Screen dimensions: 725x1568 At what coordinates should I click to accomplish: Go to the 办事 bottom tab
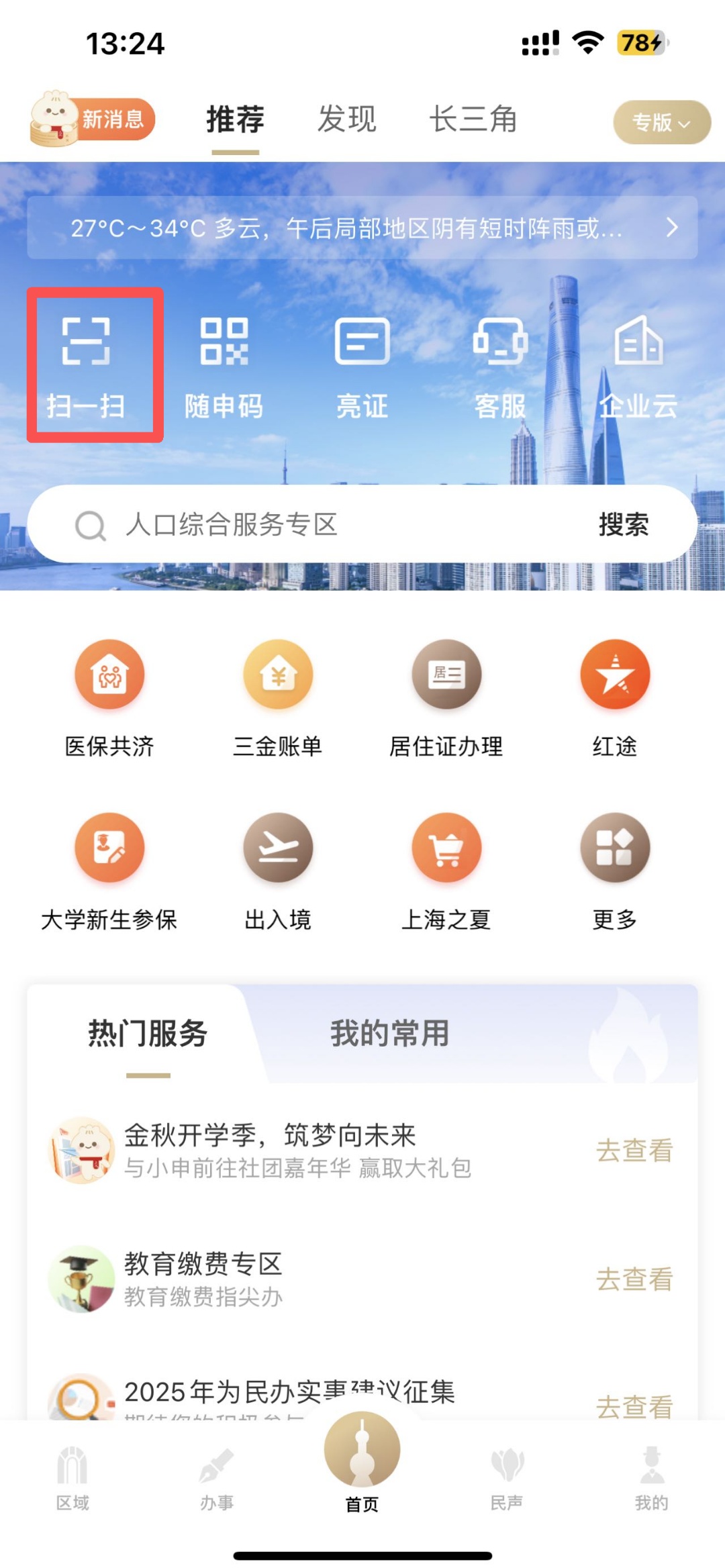[x=217, y=1477]
